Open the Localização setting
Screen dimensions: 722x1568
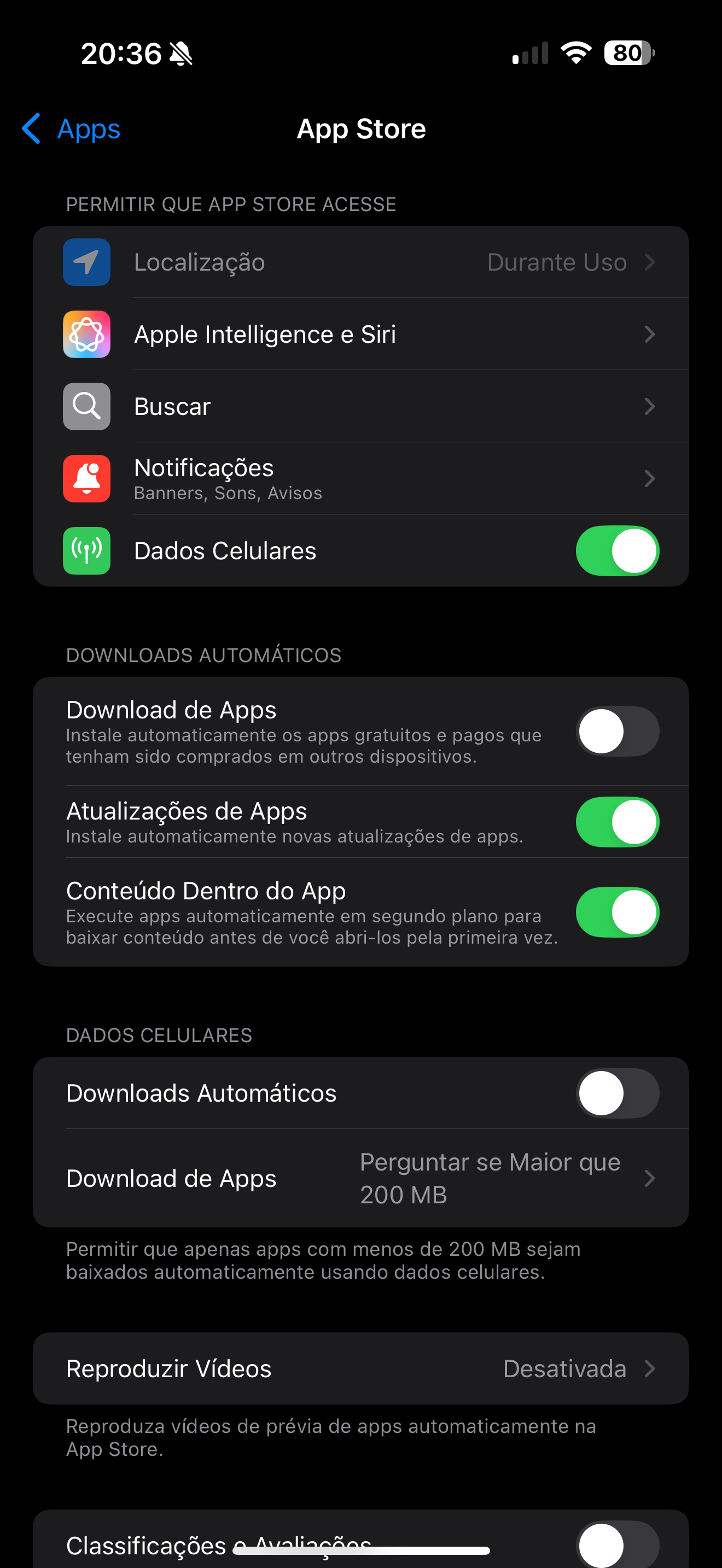[x=360, y=262]
